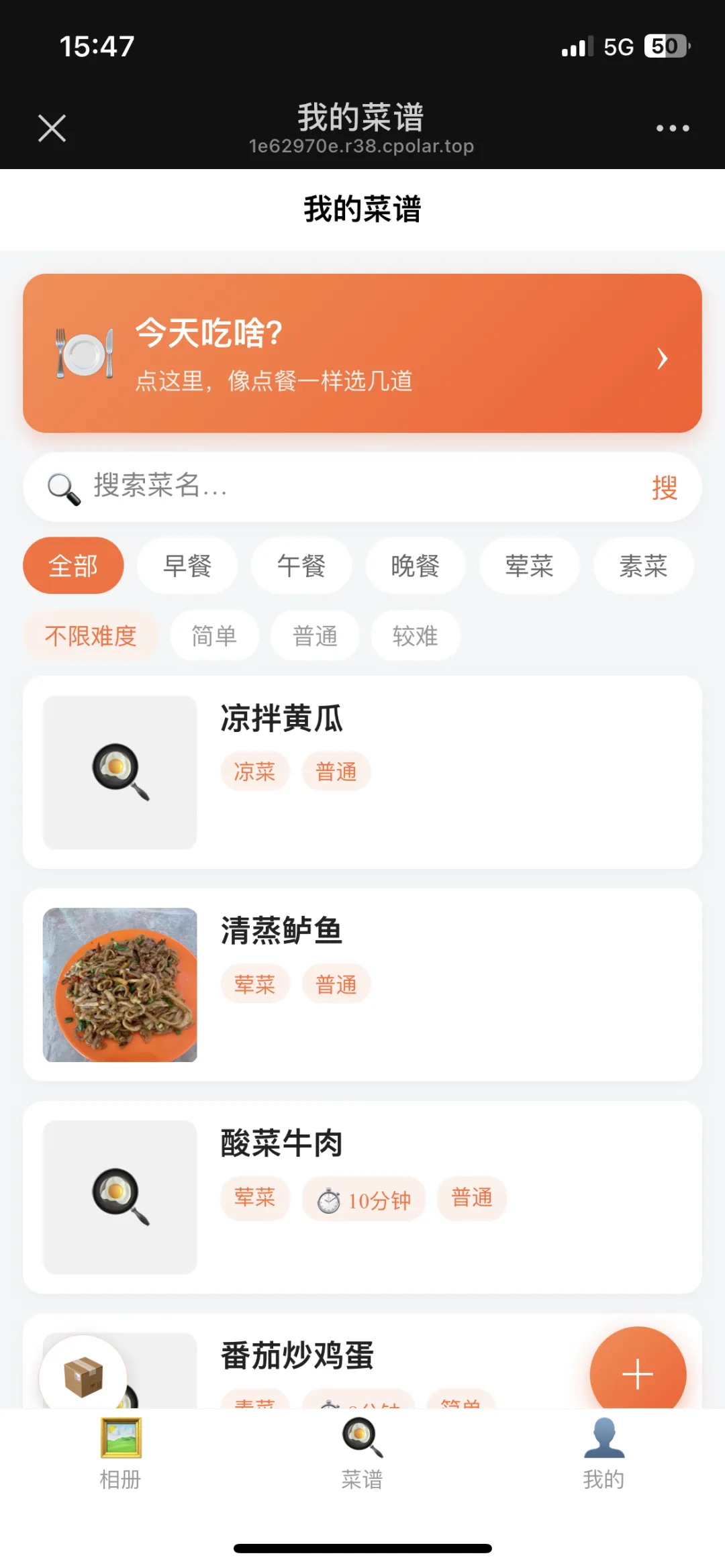Filter by 午餐 category
Screen dimensions: 725x1568
[301, 566]
